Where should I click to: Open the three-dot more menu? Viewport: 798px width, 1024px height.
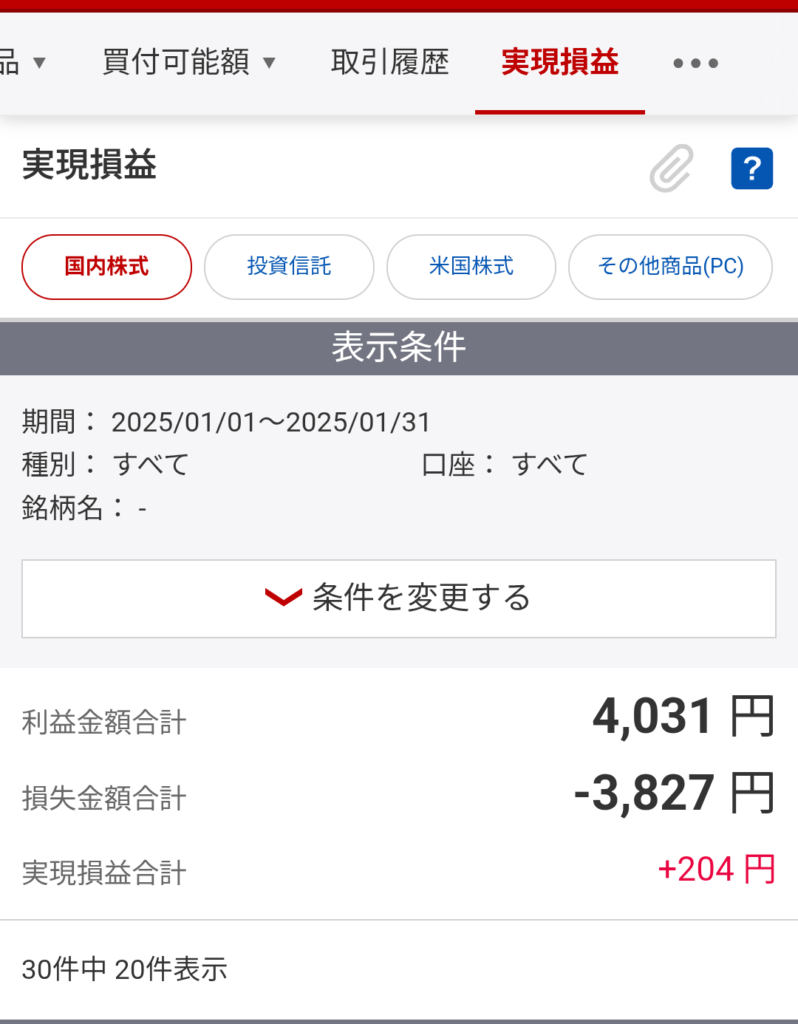(695, 64)
